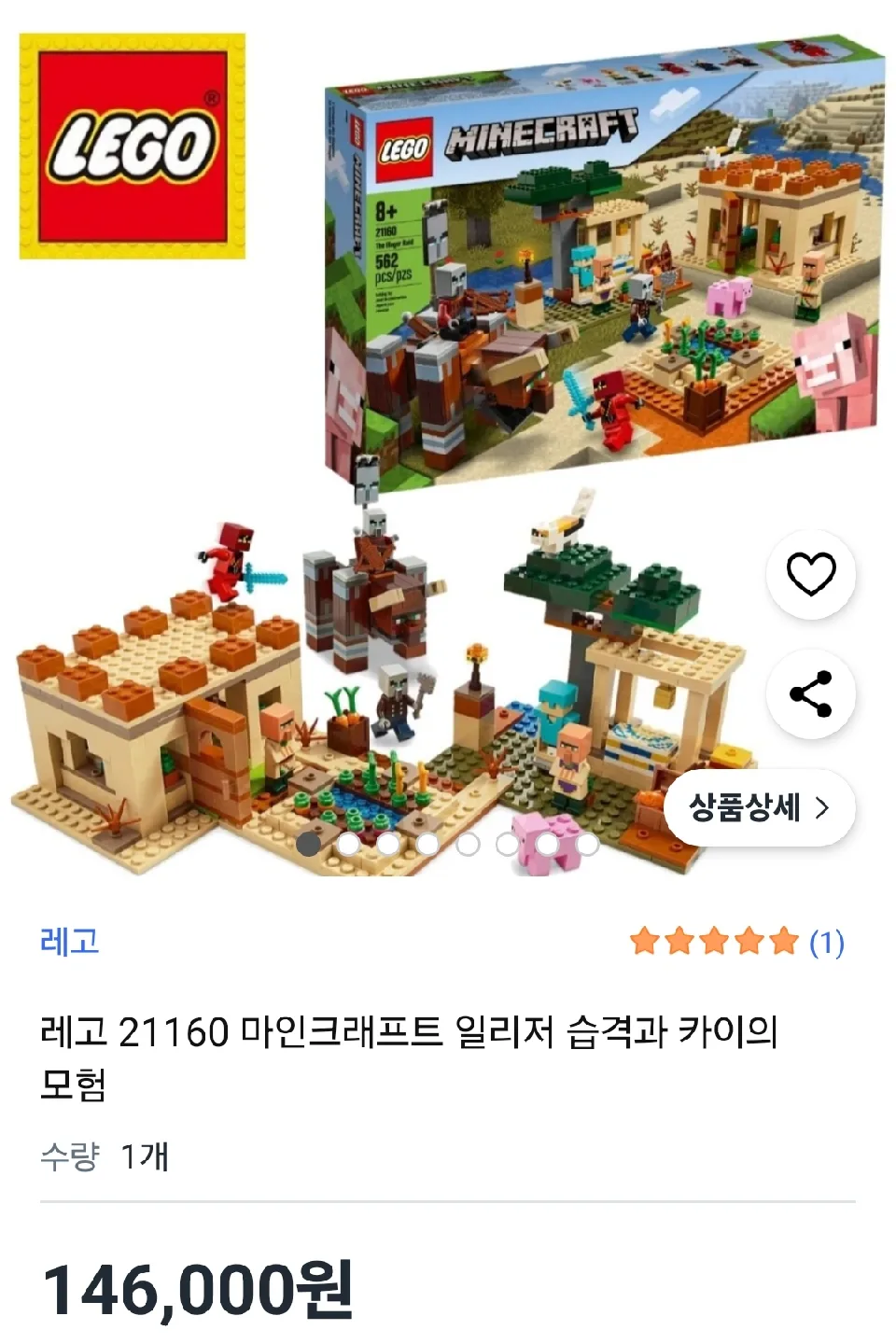Image resolution: width=896 pixels, height=1344 pixels.
Task: Share this product
Action: [810, 693]
